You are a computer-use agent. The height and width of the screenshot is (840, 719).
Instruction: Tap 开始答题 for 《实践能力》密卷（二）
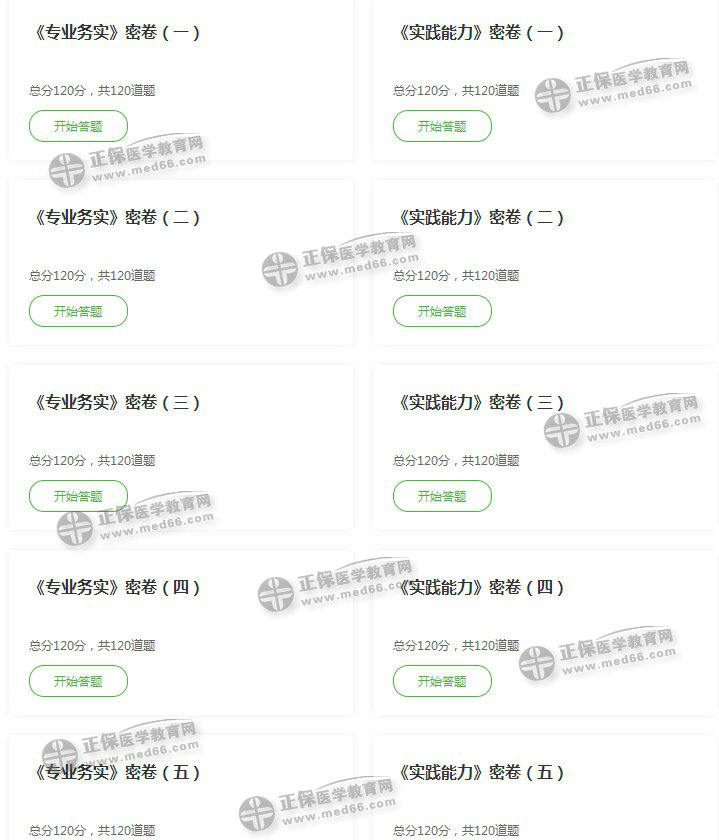point(442,311)
